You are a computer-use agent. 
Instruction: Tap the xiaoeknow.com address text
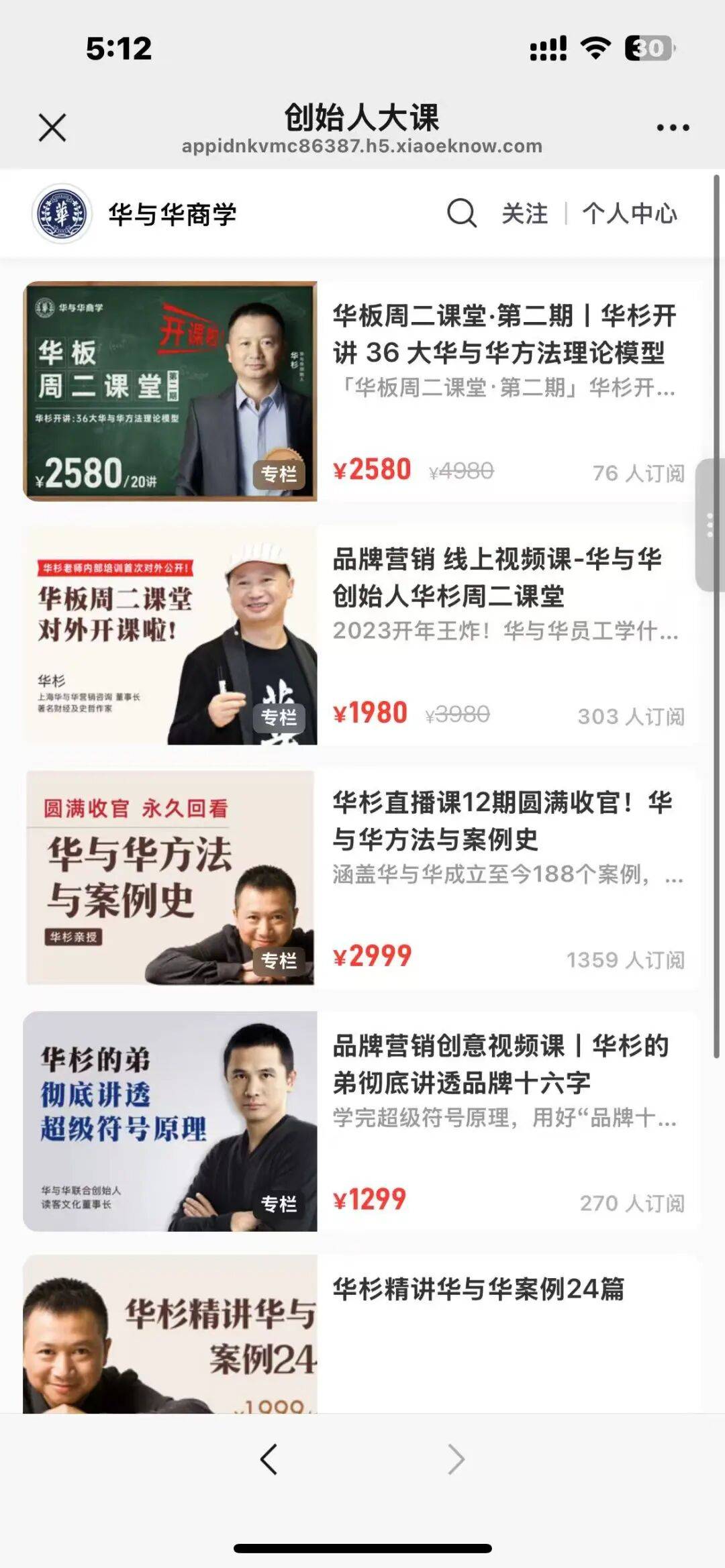pyautogui.click(x=360, y=146)
